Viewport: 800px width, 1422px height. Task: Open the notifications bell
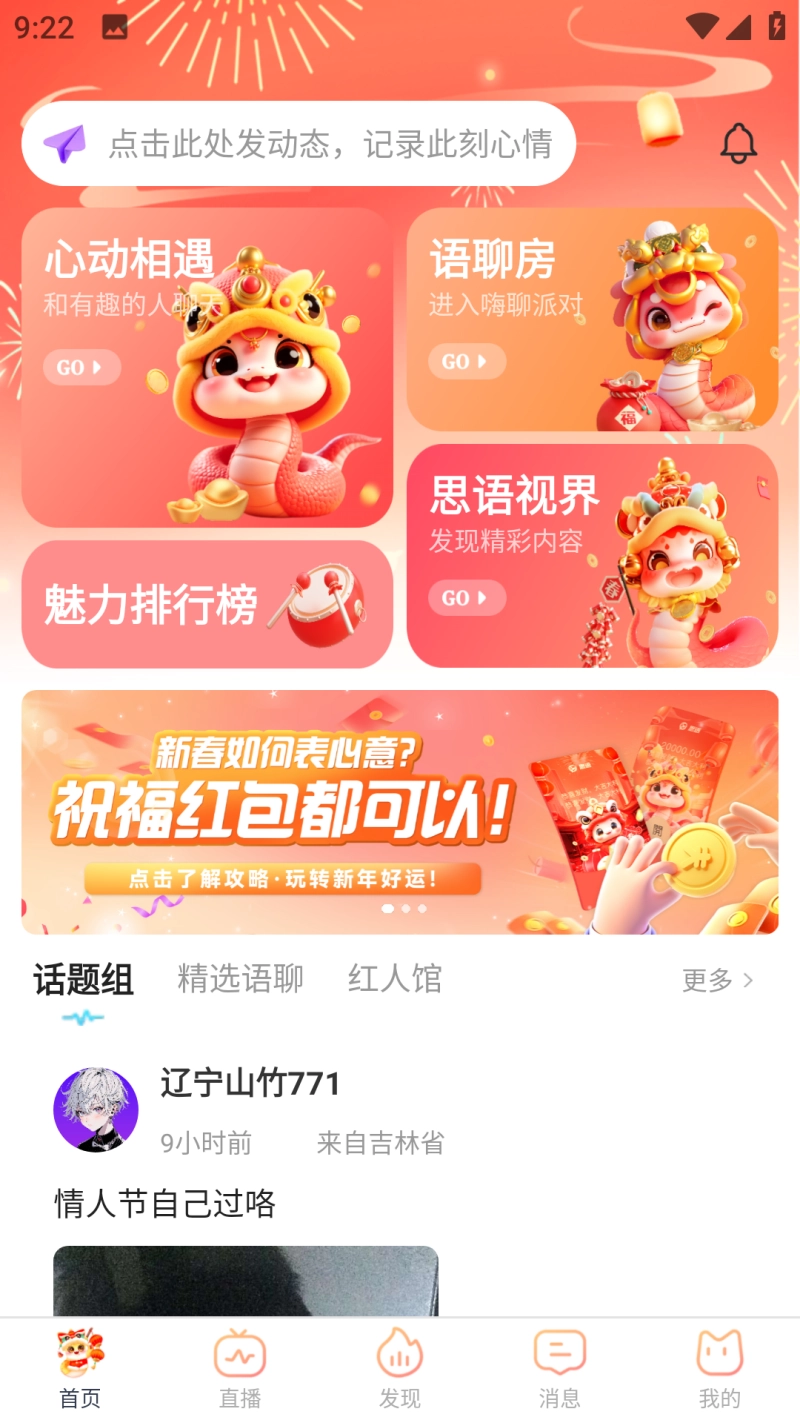click(738, 144)
